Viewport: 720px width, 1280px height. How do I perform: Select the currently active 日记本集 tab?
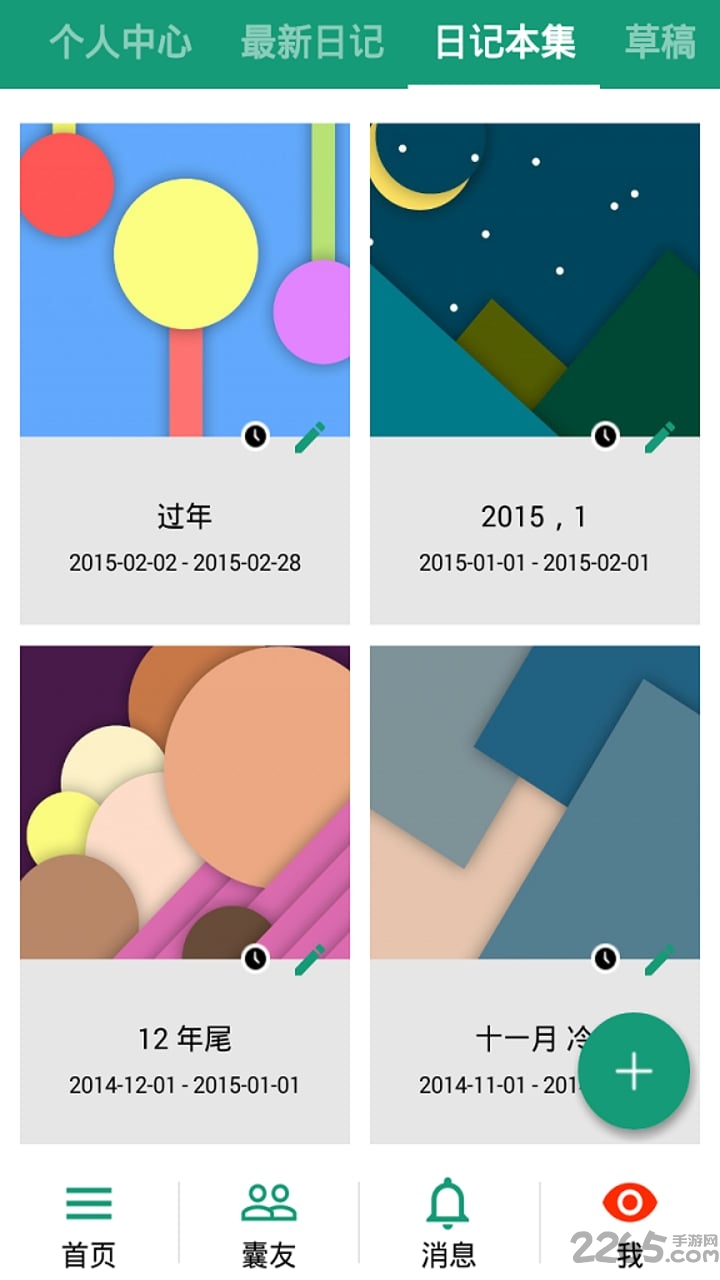504,42
